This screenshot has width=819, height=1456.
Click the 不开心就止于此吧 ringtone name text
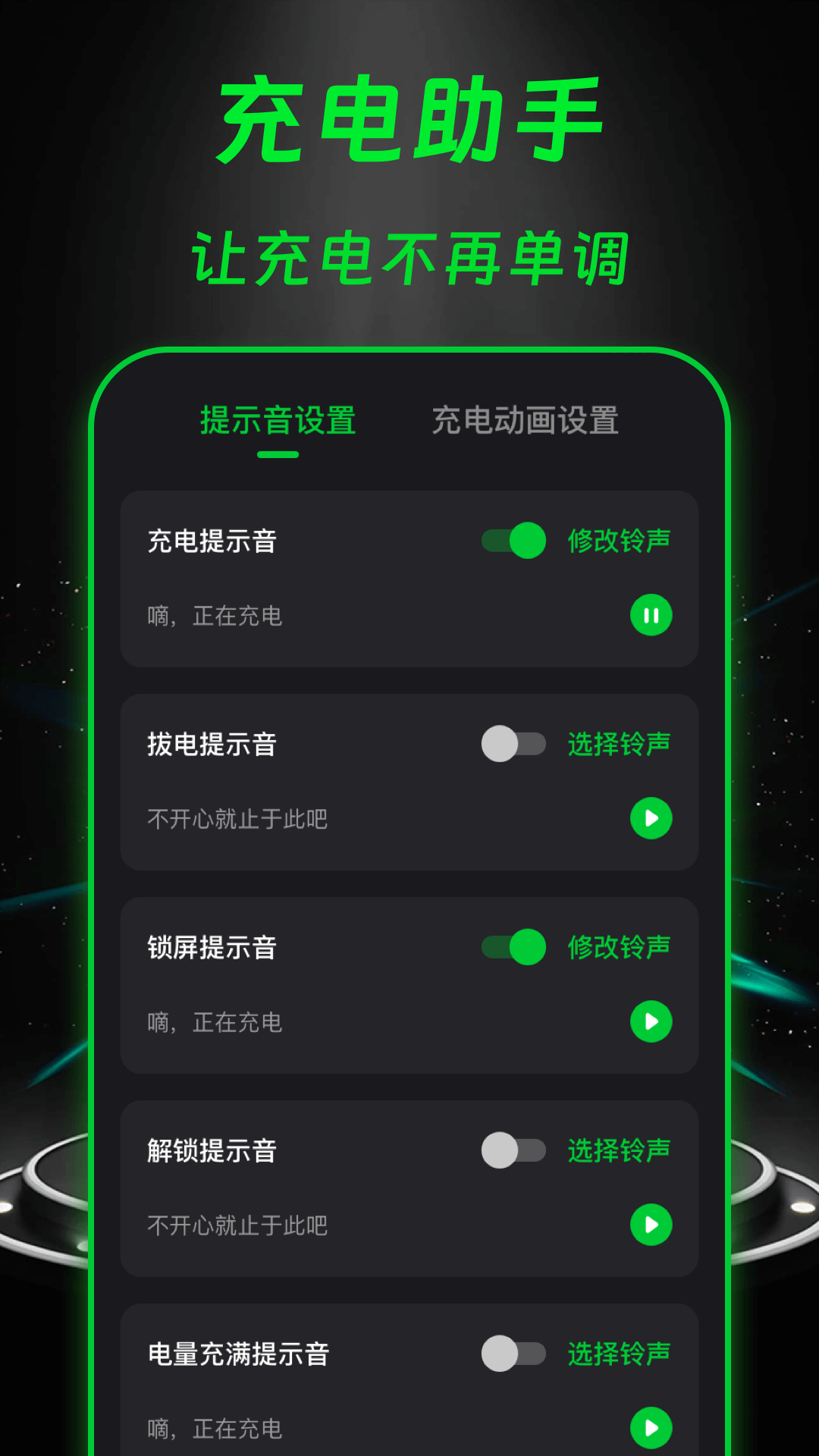pos(235,818)
